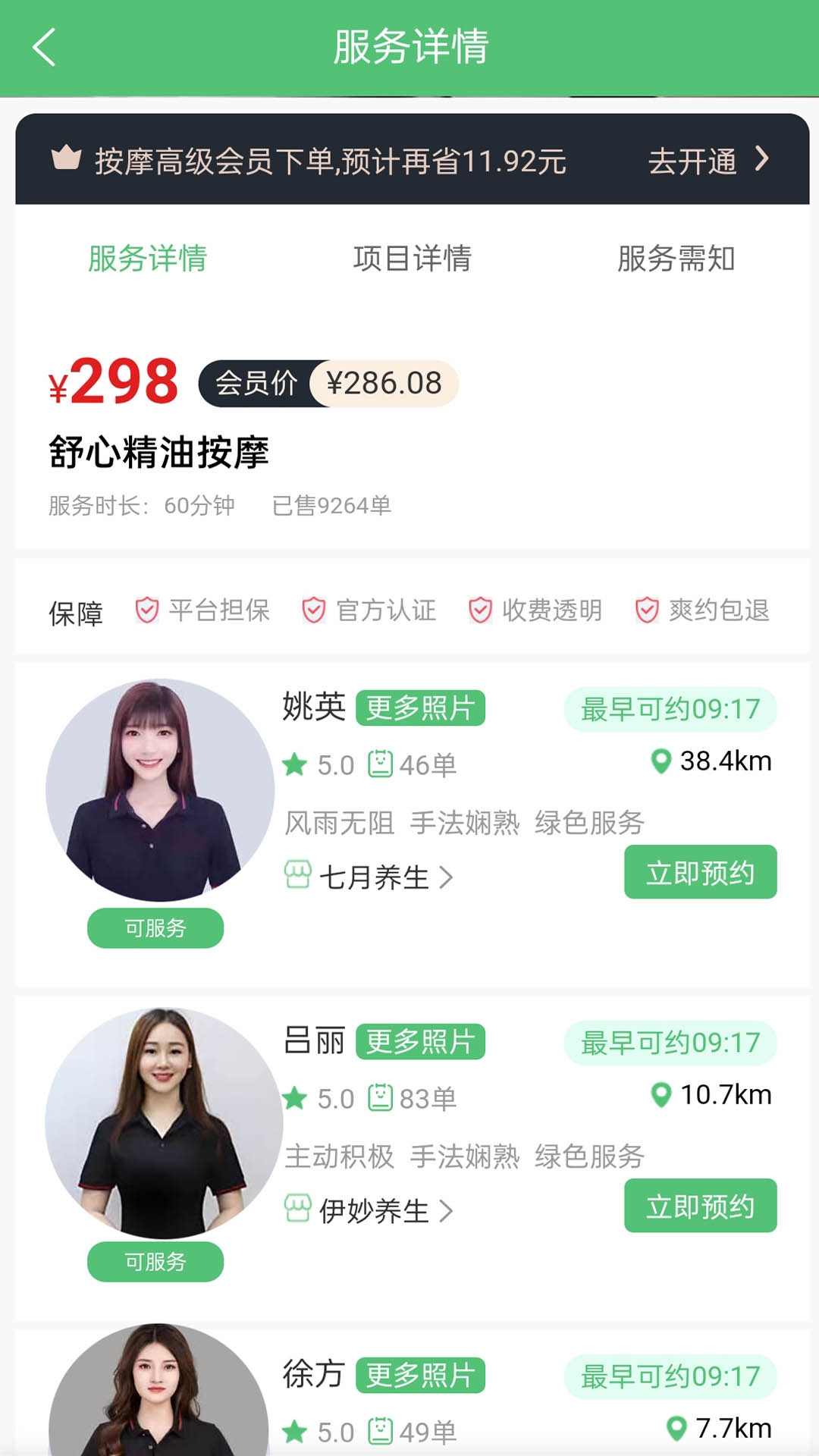Image resolution: width=819 pixels, height=1456 pixels.
Task: View 更多照片 for 吕丽
Action: click(420, 1041)
